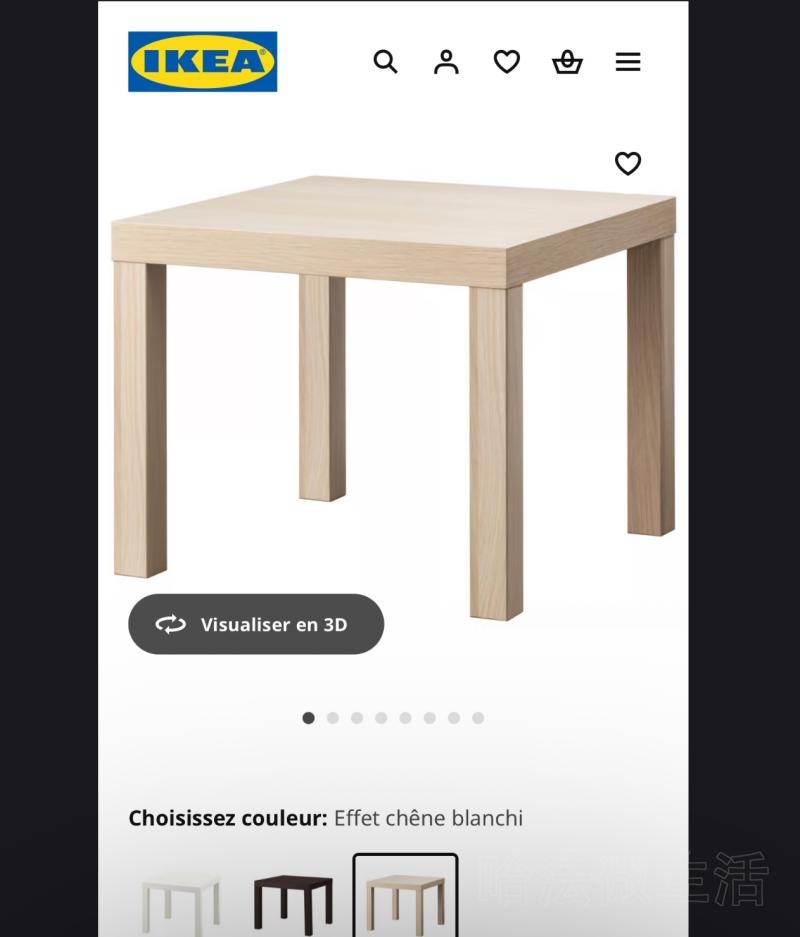Select the bleached oak table colour
Screen dimensions: 800x937
coord(405,897)
